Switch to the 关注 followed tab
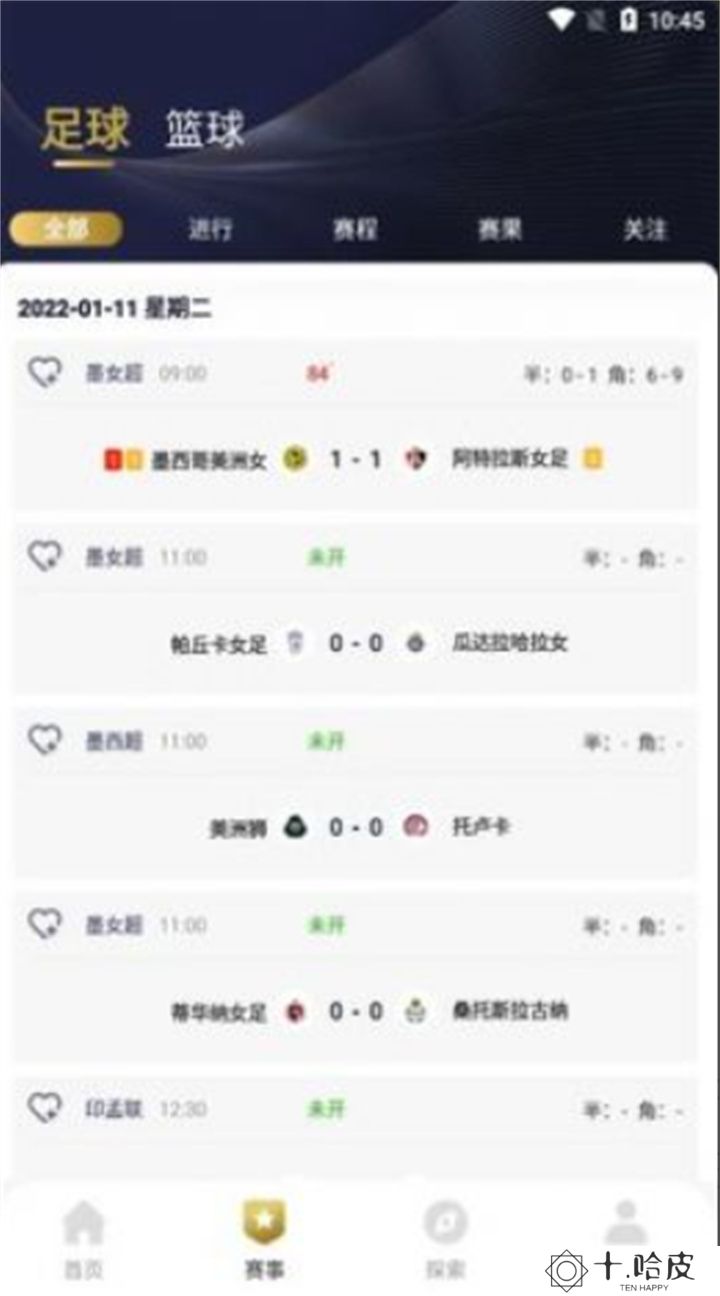This screenshot has width=720, height=1296. point(644,229)
